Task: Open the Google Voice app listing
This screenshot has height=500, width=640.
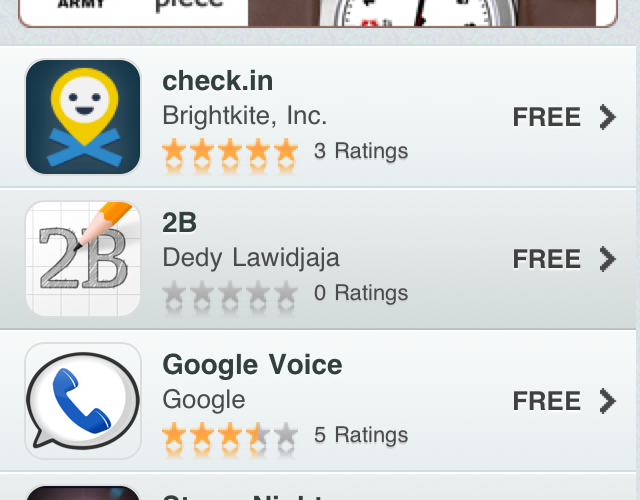Action: pos(320,401)
